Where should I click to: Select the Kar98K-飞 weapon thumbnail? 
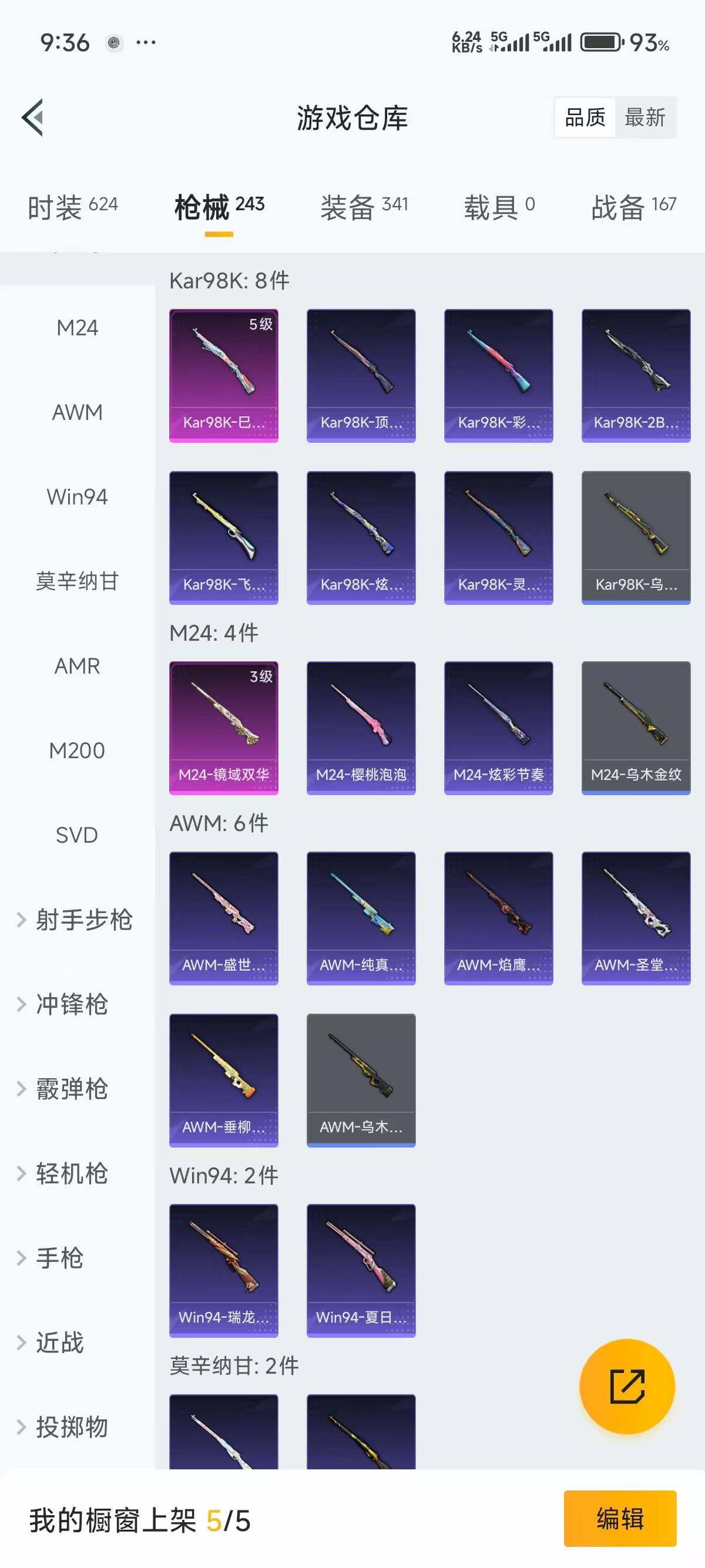223,534
